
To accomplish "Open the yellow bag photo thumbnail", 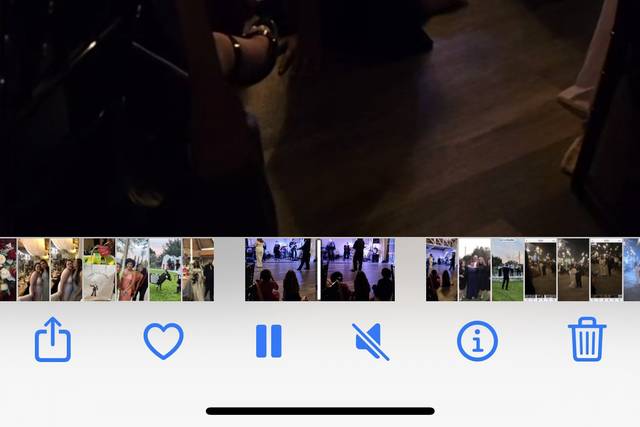I will pos(99,269).
